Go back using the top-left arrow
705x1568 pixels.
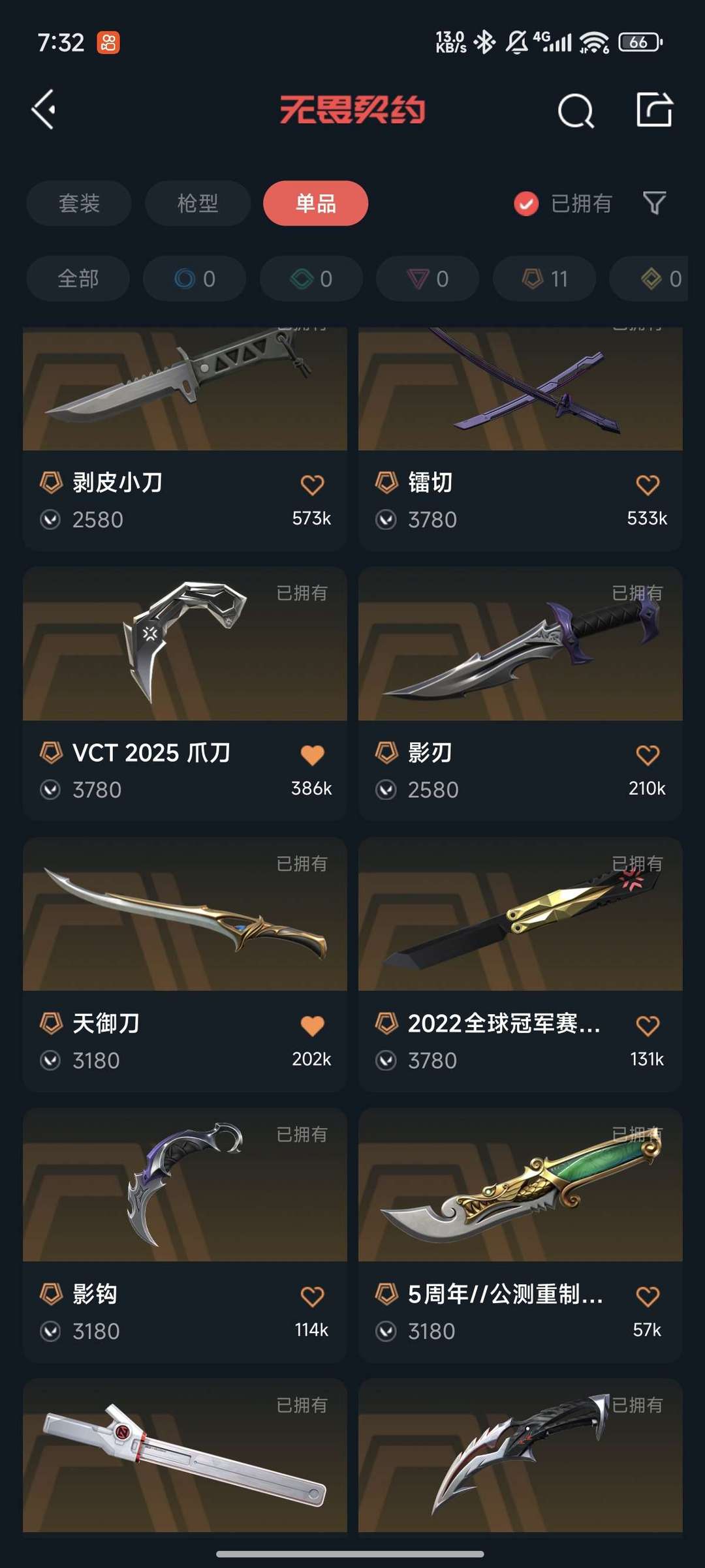[x=44, y=109]
